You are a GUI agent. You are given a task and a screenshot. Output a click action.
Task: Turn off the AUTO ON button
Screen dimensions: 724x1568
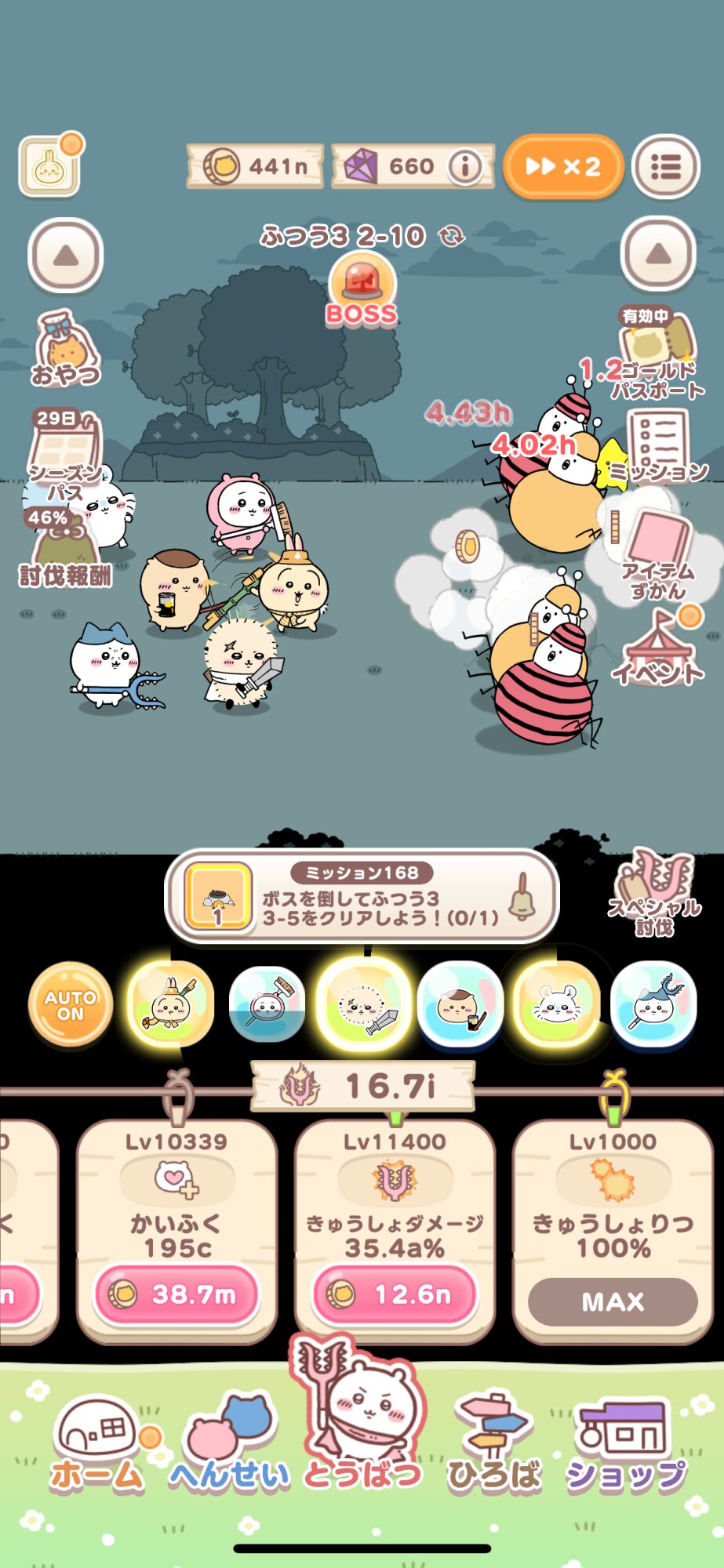pos(70,1005)
